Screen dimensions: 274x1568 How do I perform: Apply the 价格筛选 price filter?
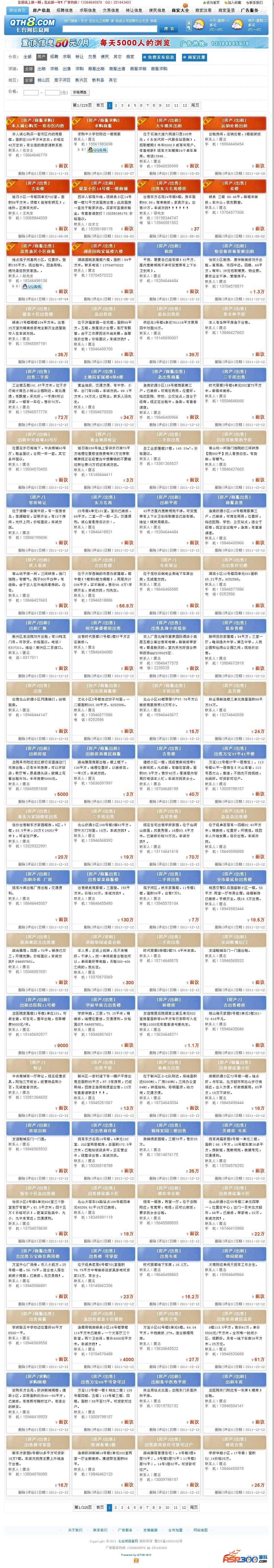[x=80, y=93]
